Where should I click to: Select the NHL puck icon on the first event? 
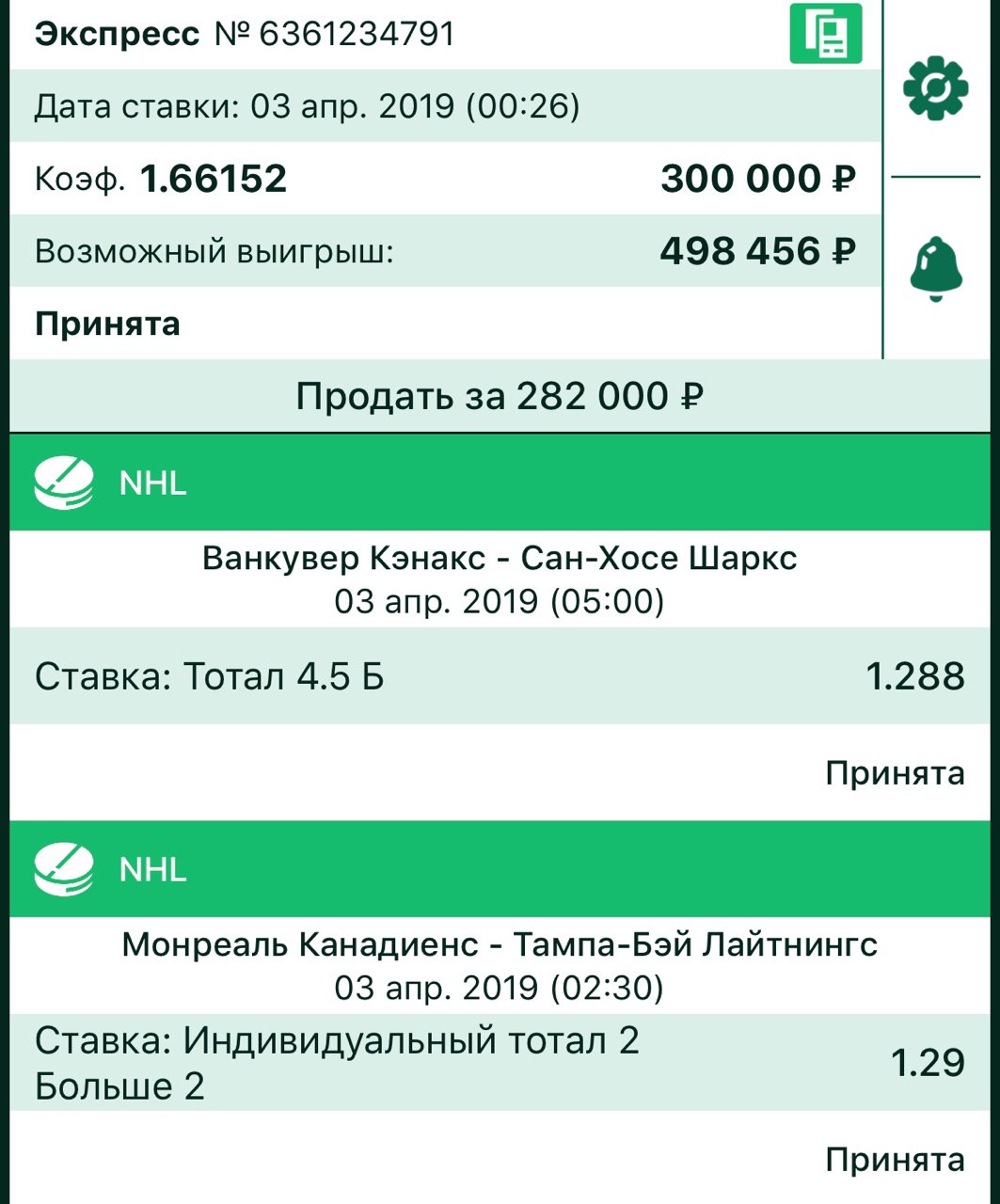(63, 483)
